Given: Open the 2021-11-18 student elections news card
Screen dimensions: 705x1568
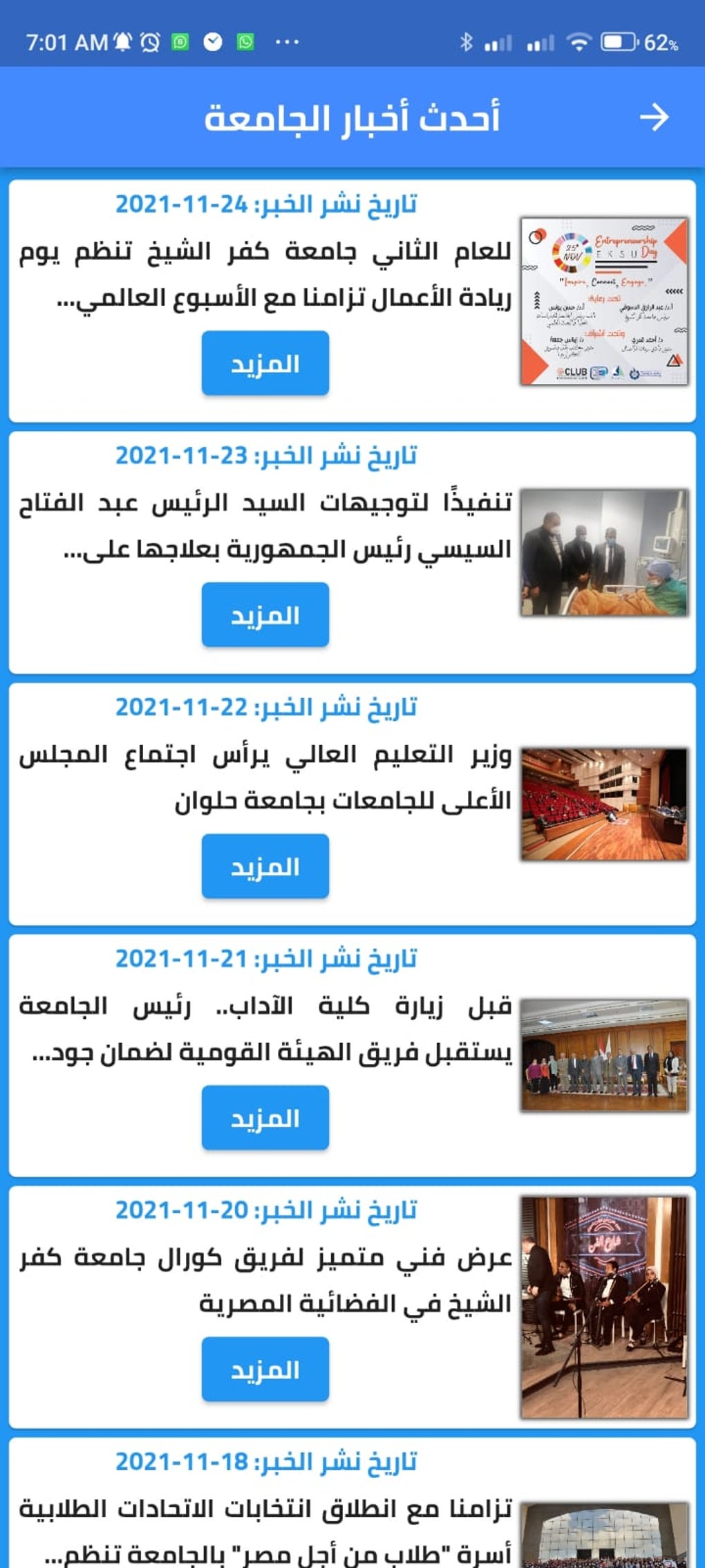Looking at the screenshot, I should coord(352,1504).
